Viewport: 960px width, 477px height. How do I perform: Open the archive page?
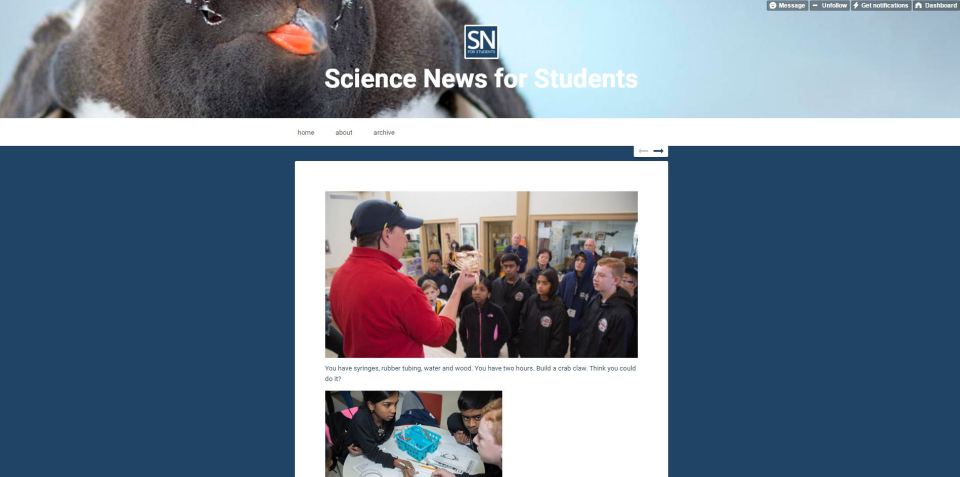coord(384,133)
